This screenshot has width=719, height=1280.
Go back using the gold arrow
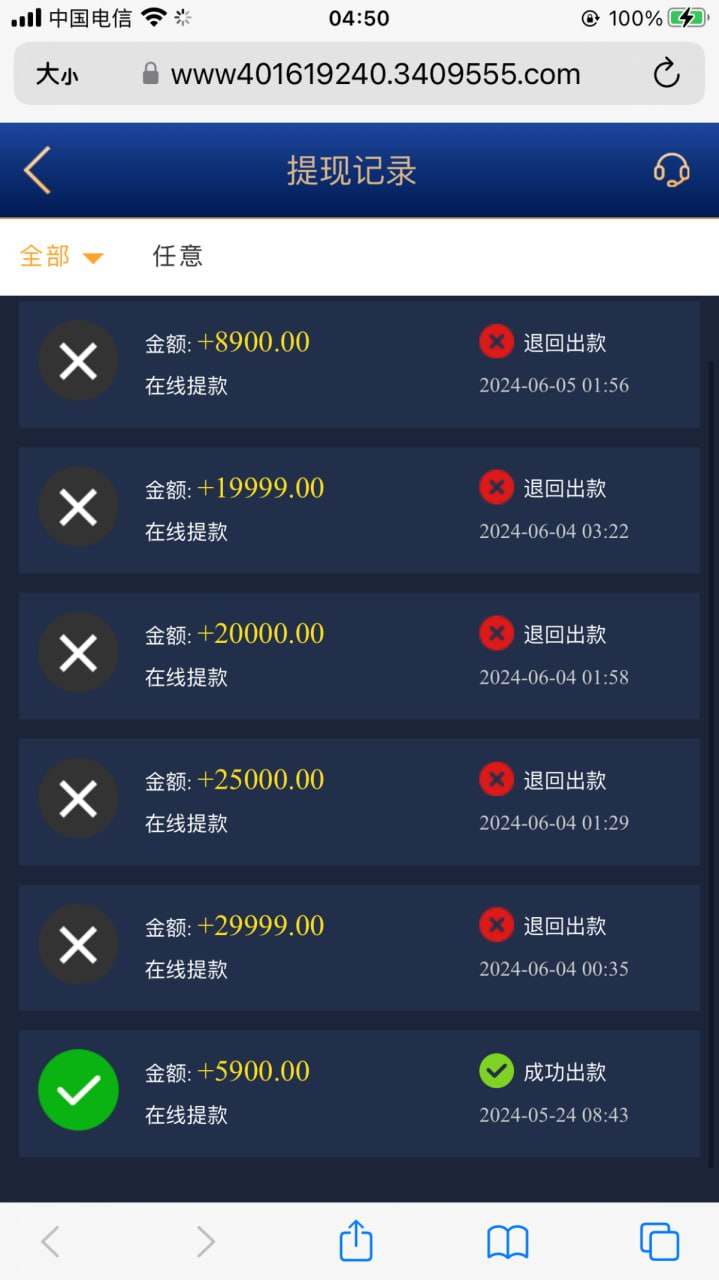pos(37,170)
